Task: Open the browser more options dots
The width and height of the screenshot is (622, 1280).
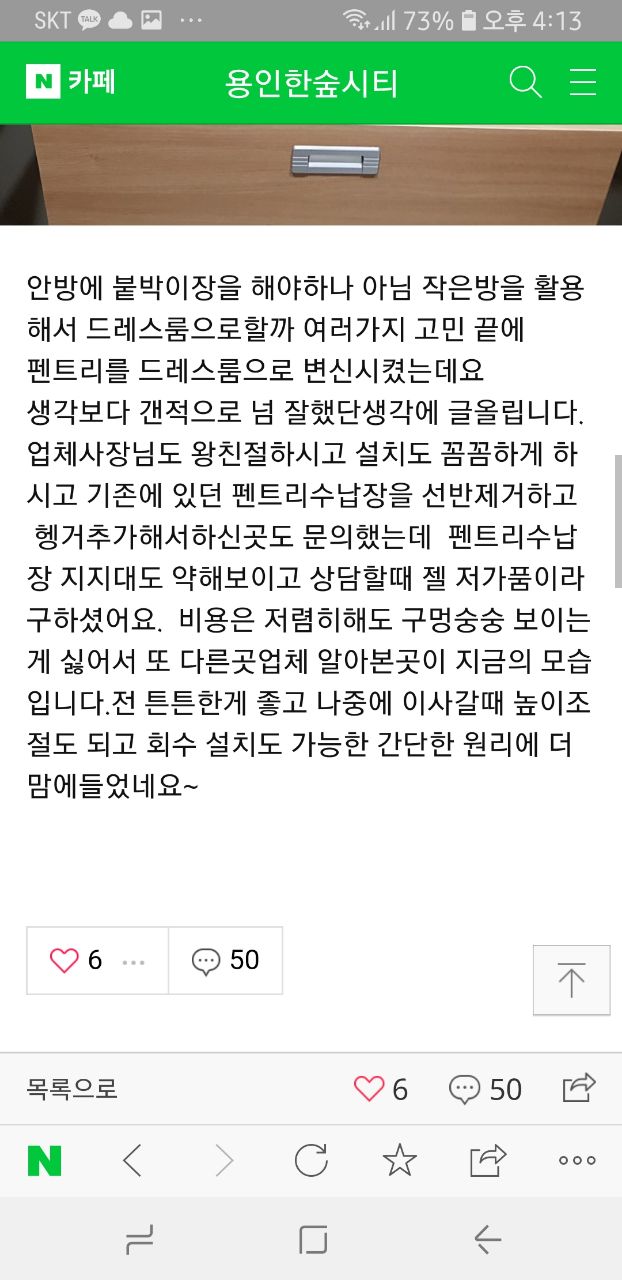Action: [577, 1161]
